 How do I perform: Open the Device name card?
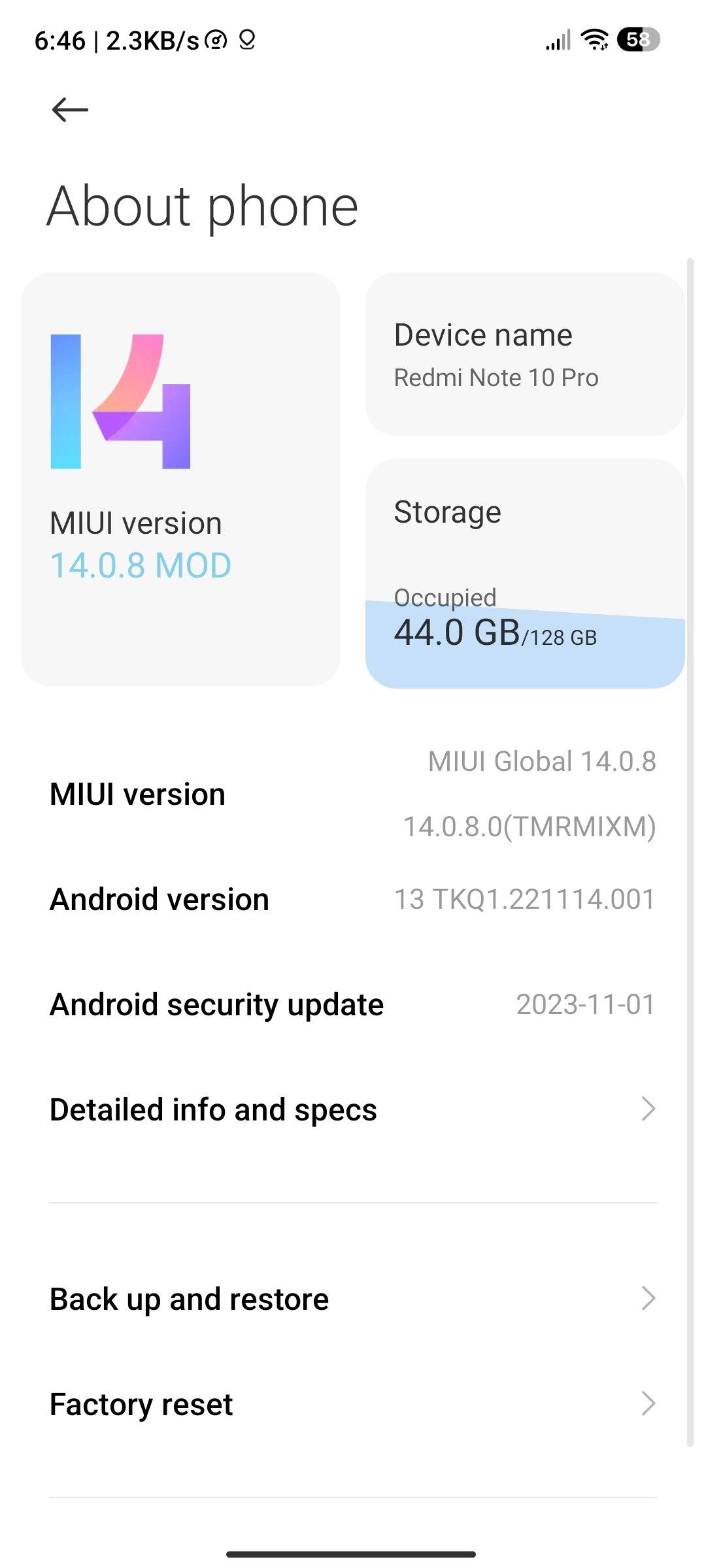(525, 354)
